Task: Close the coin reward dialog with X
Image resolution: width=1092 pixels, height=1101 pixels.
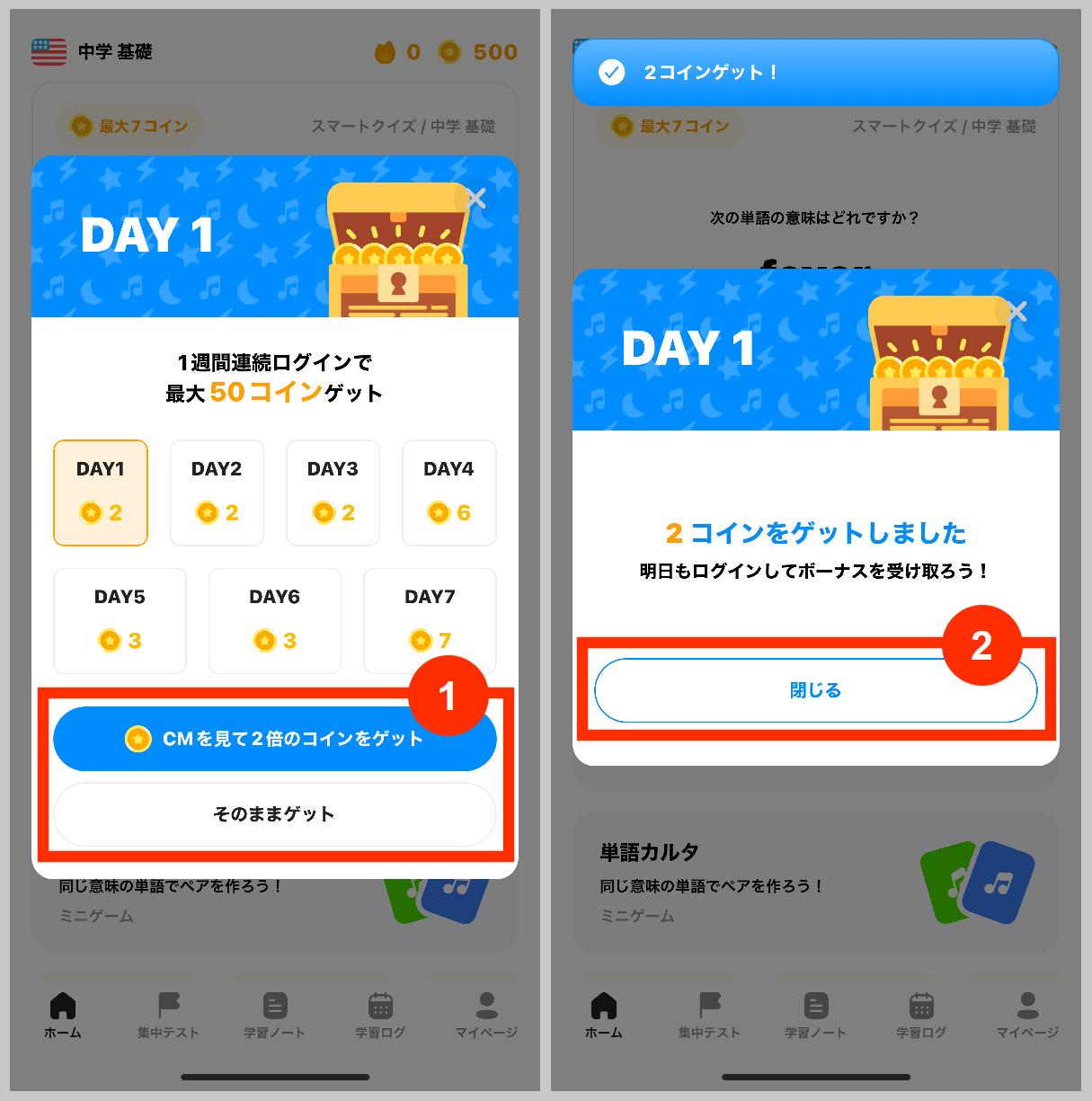Action: click(x=1018, y=312)
